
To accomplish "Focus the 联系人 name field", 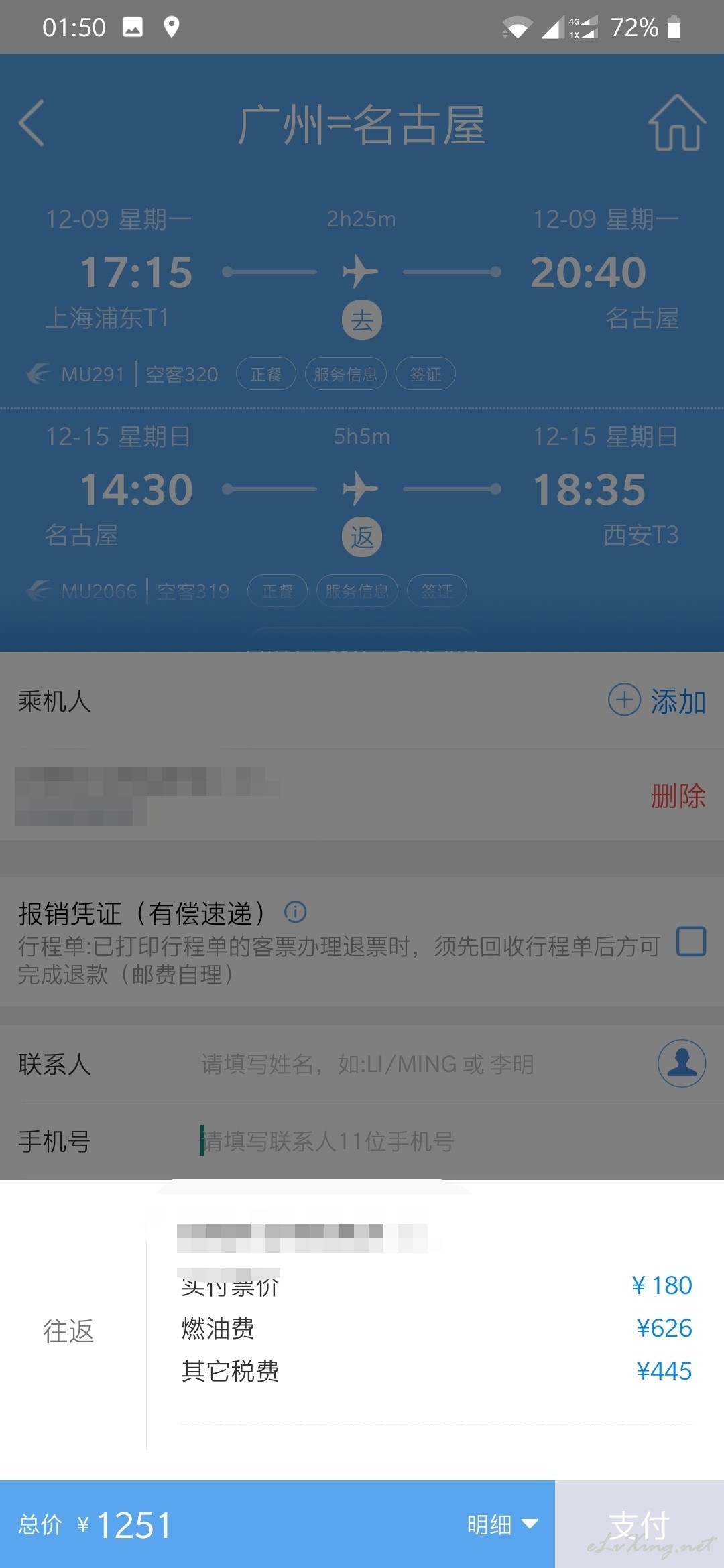I will (422, 1064).
